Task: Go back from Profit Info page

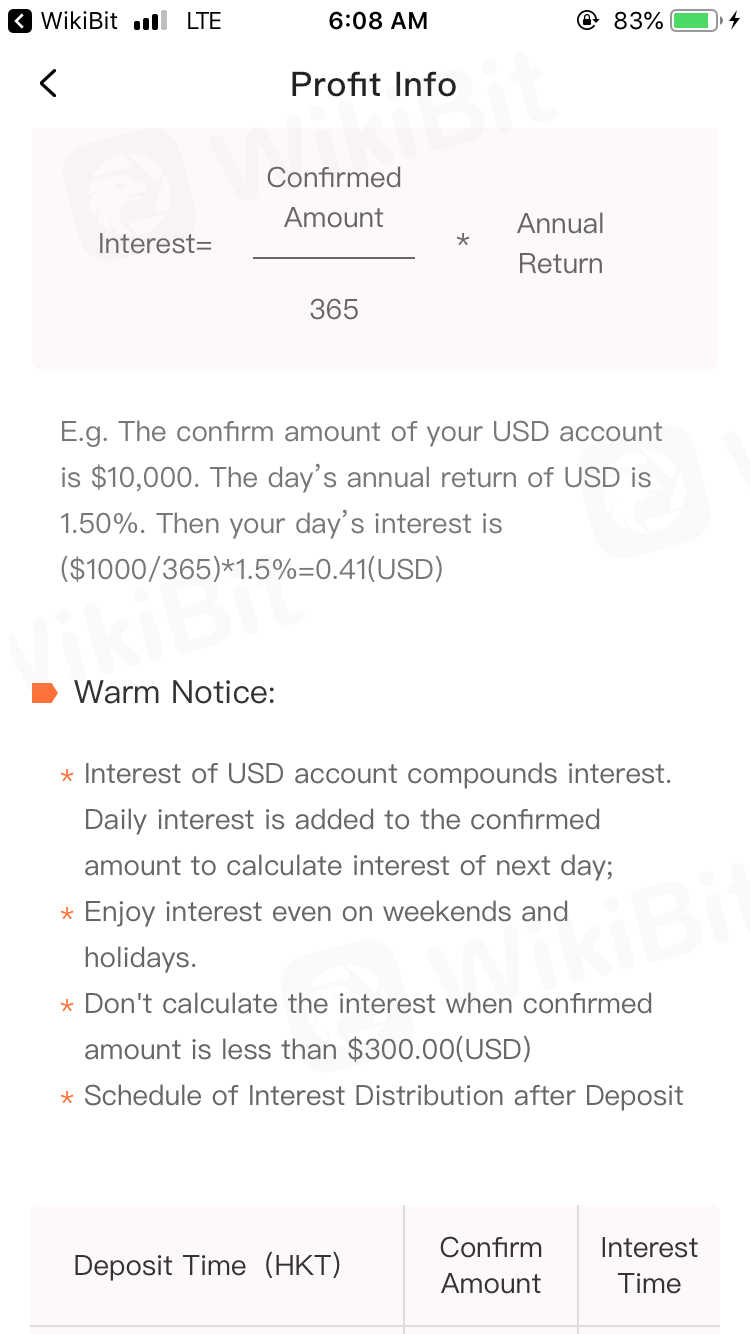Action: pyautogui.click(x=48, y=84)
